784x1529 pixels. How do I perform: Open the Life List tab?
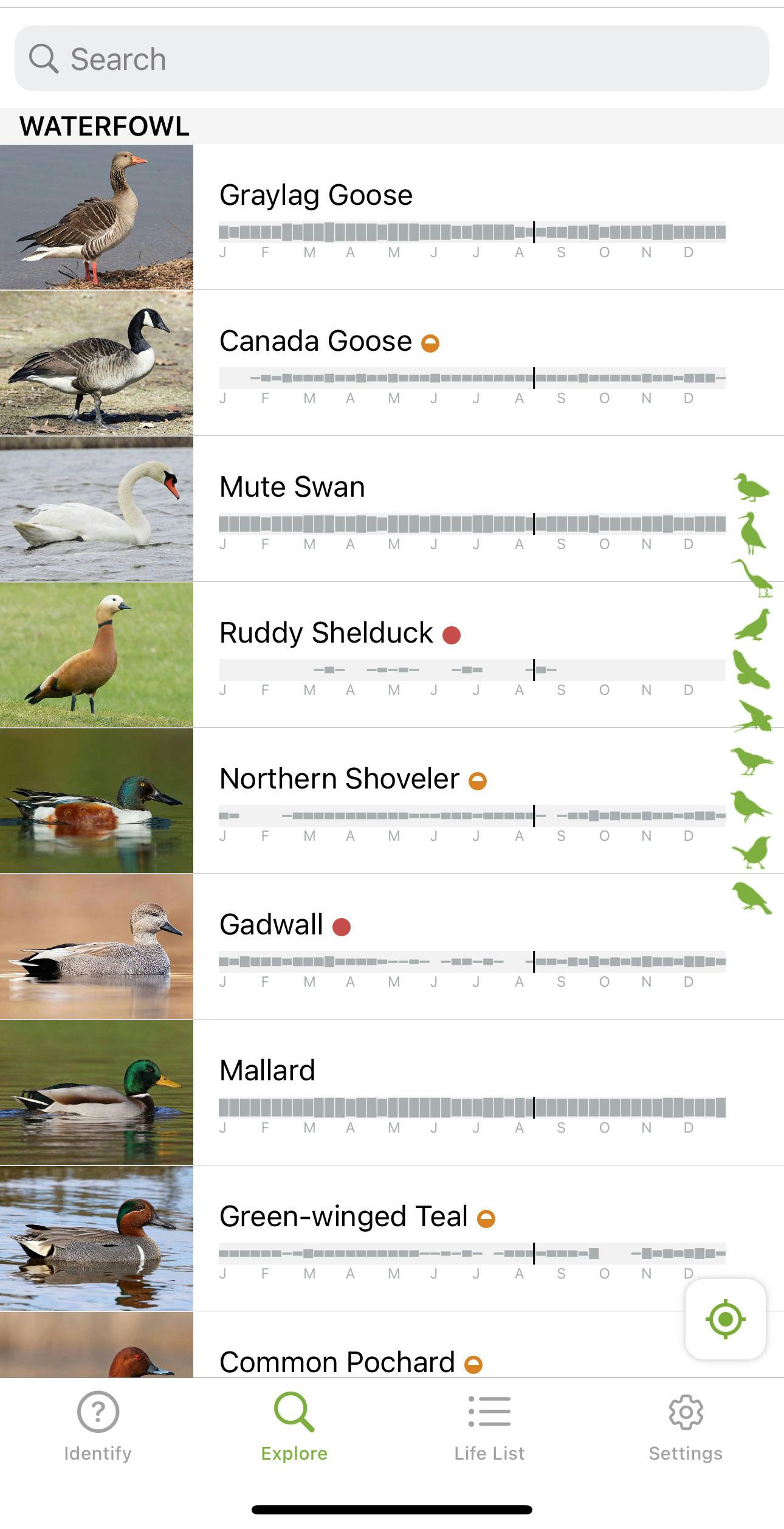pyautogui.click(x=489, y=1426)
